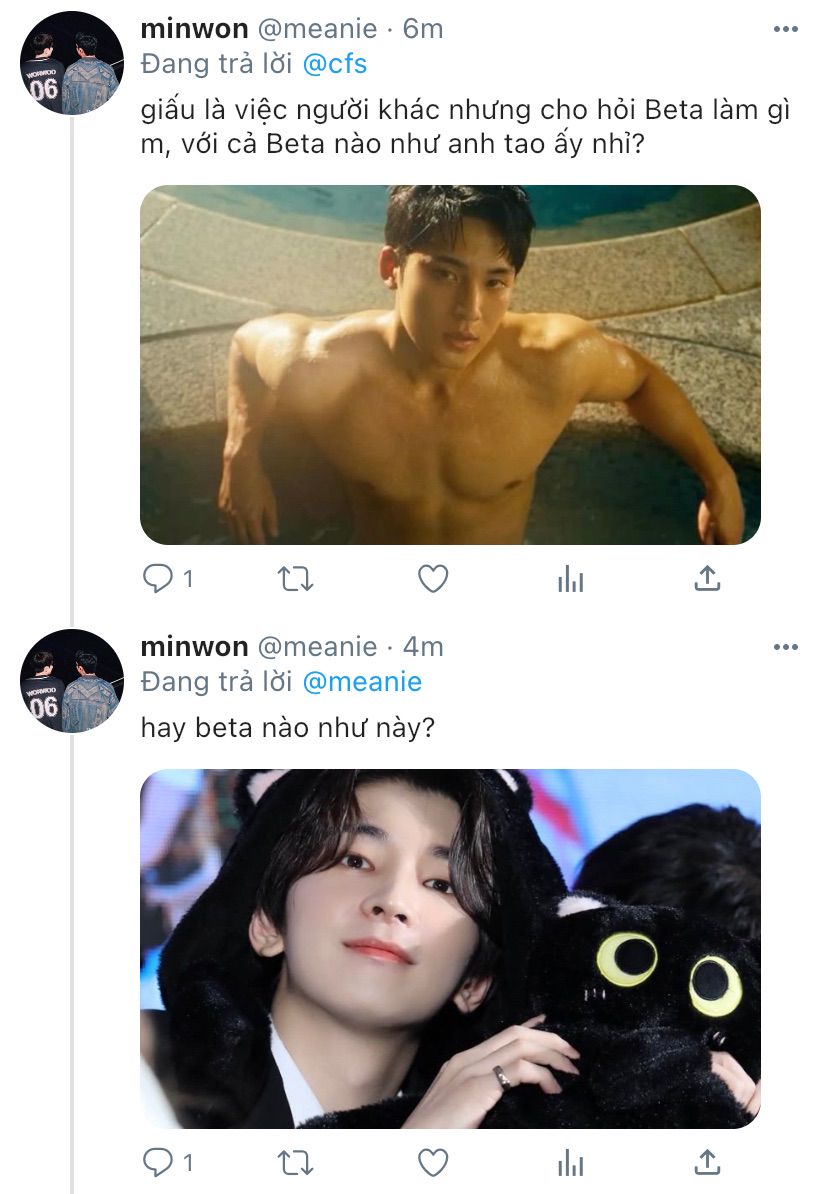The height and width of the screenshot is (1194, 828).
Task: Retweet the 6m tweet
Action: click(x=296, y=578)
